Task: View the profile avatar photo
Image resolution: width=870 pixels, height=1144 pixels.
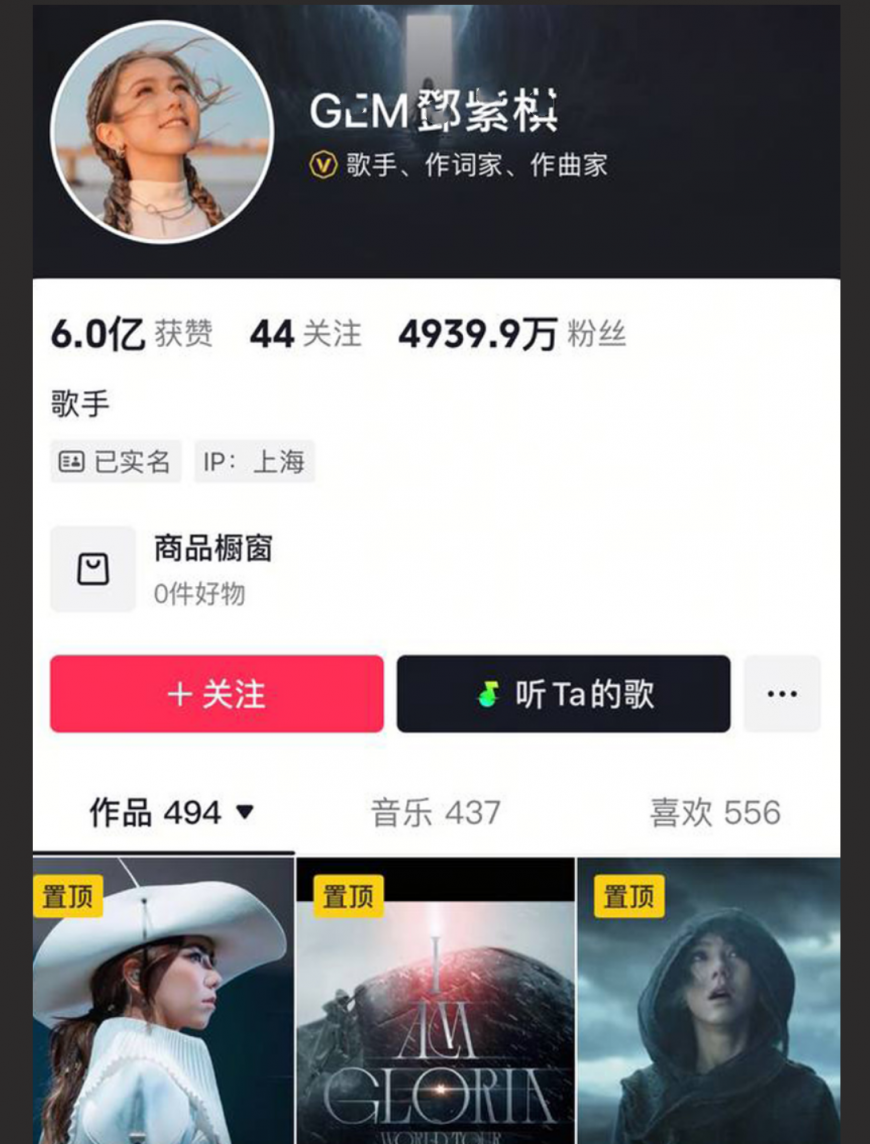Action: point(162,132)
